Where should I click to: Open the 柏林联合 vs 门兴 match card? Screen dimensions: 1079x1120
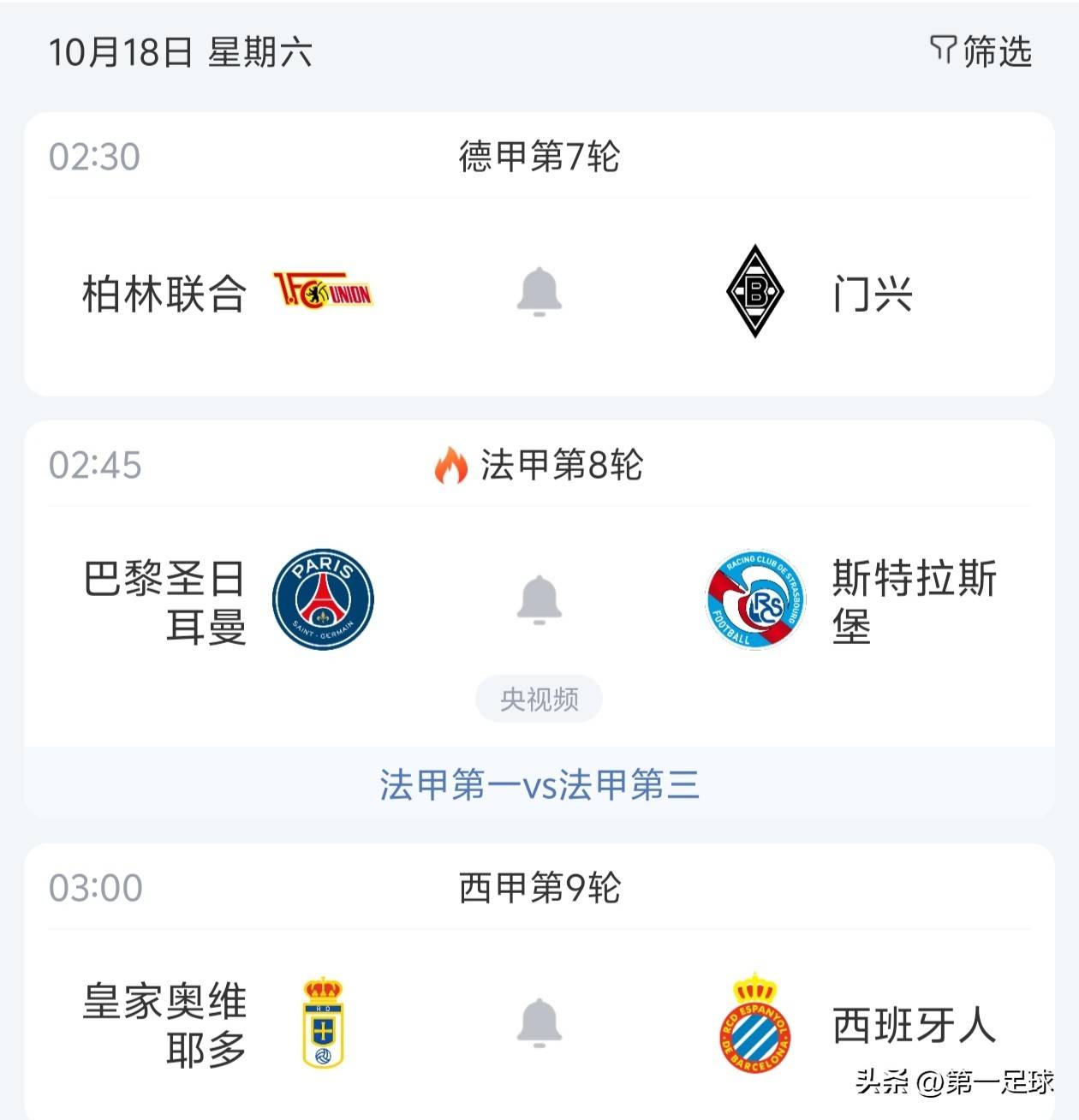tap(539, 343)
